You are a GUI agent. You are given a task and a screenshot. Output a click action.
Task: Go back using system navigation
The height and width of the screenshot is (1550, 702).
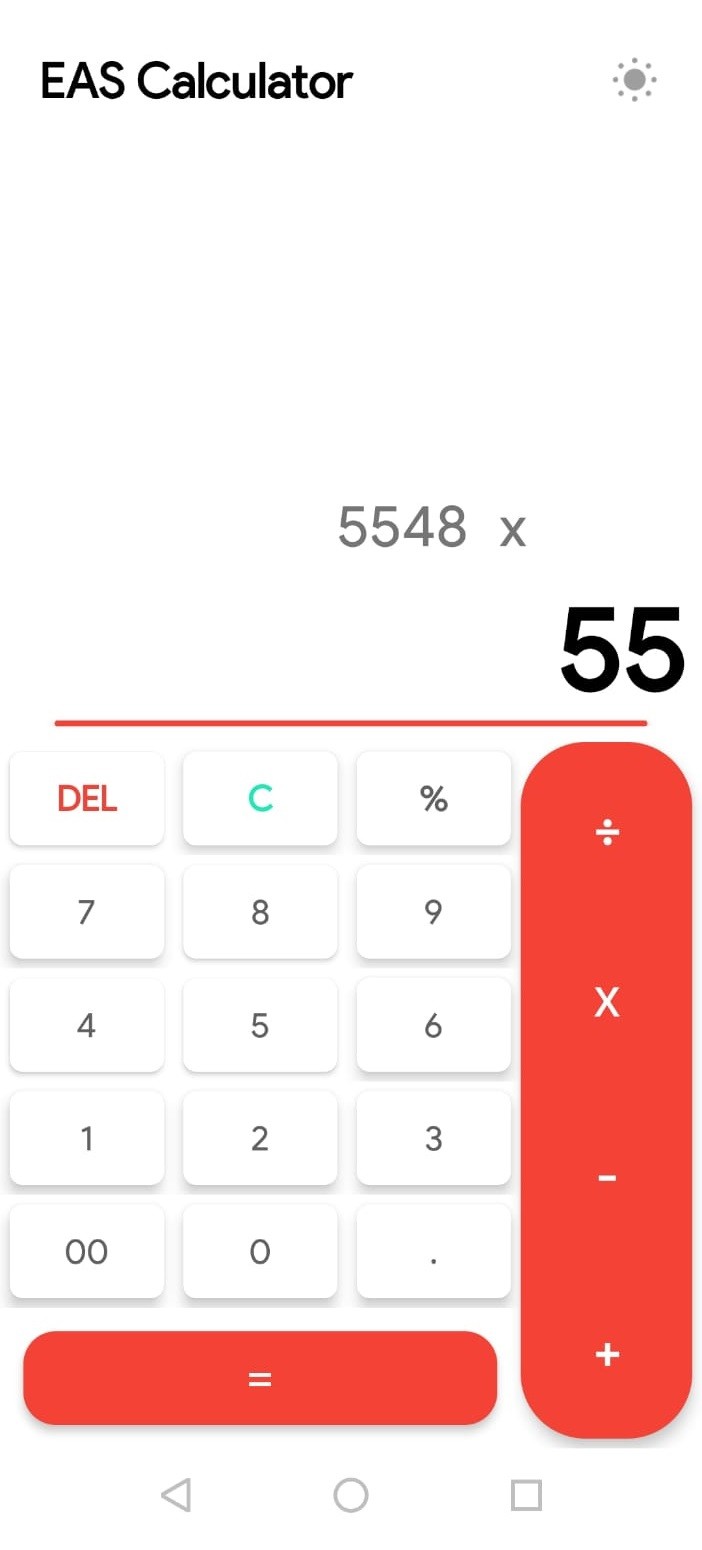[x=176, y=1495]
